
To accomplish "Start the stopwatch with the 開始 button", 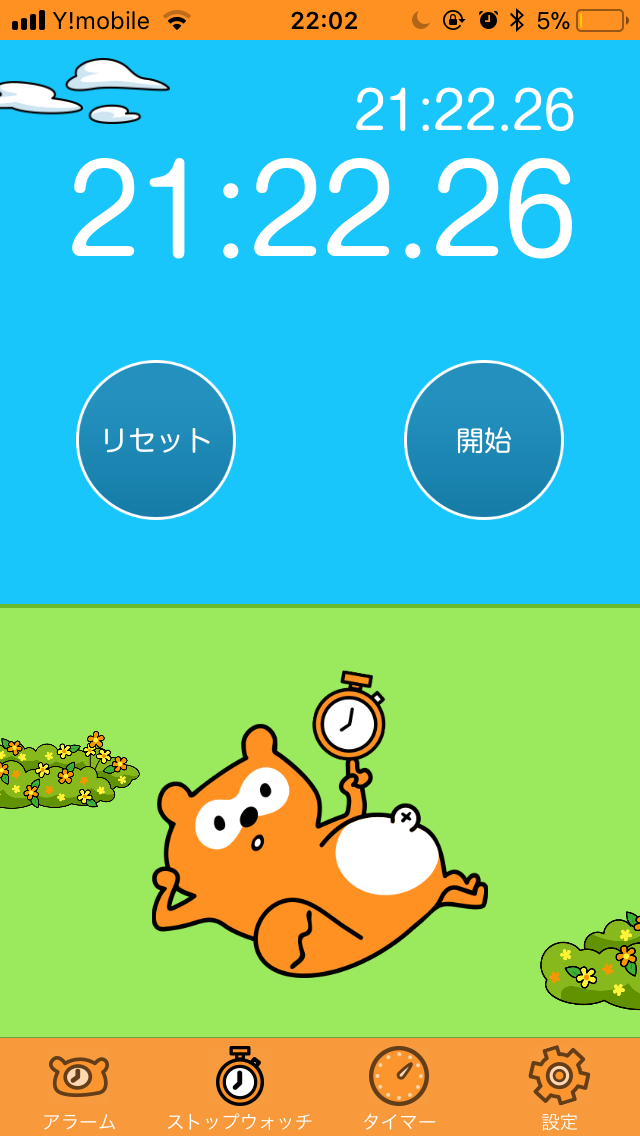I will pos(483,440).
